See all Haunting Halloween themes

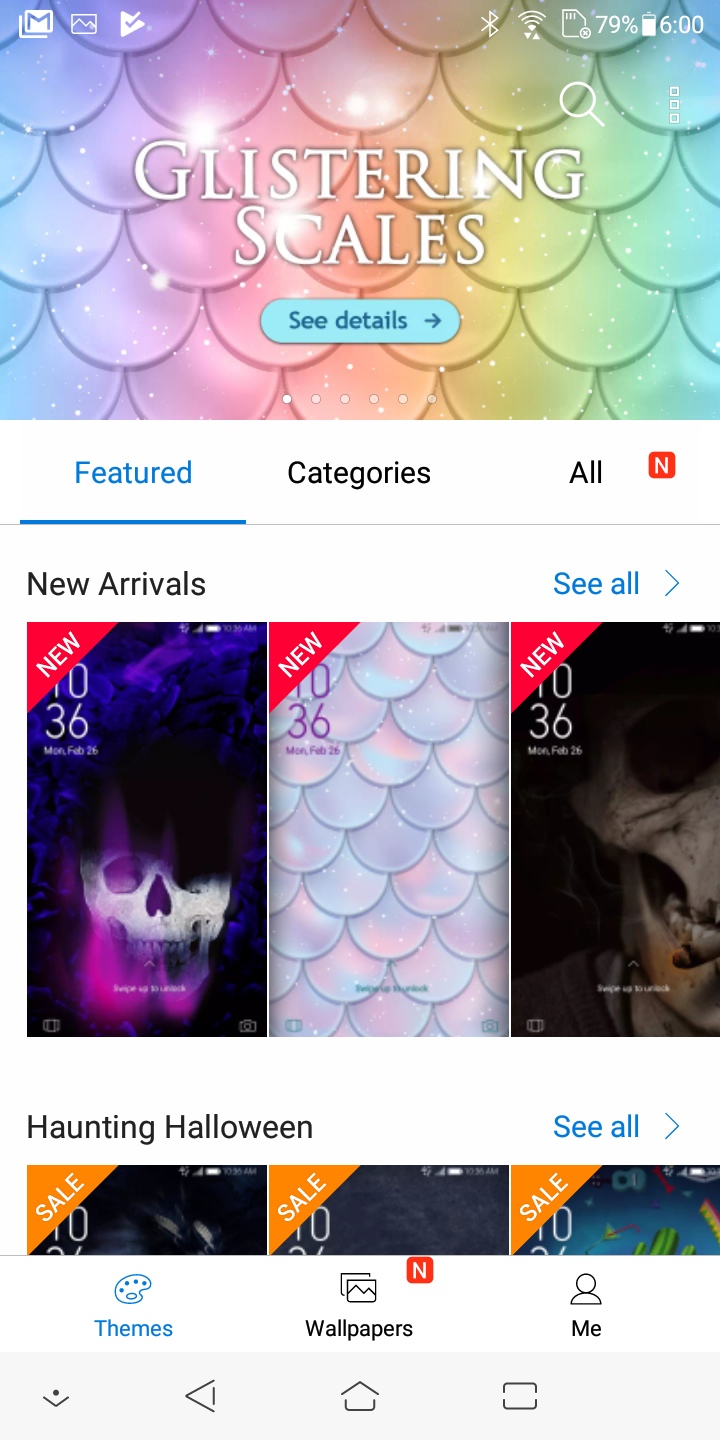(x=615, y=1127)
